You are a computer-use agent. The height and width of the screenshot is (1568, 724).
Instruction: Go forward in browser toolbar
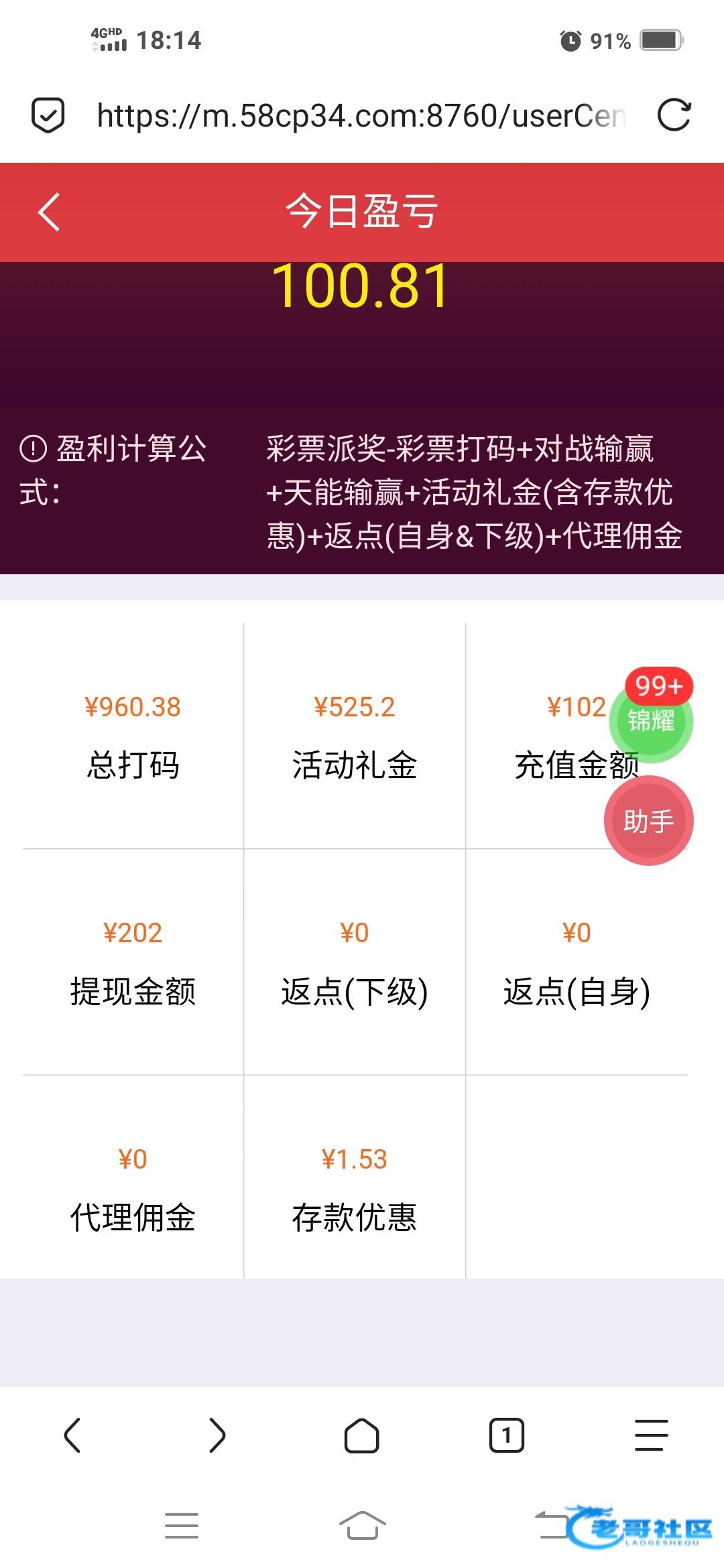pyautogui.click(x=217, y=1435)
